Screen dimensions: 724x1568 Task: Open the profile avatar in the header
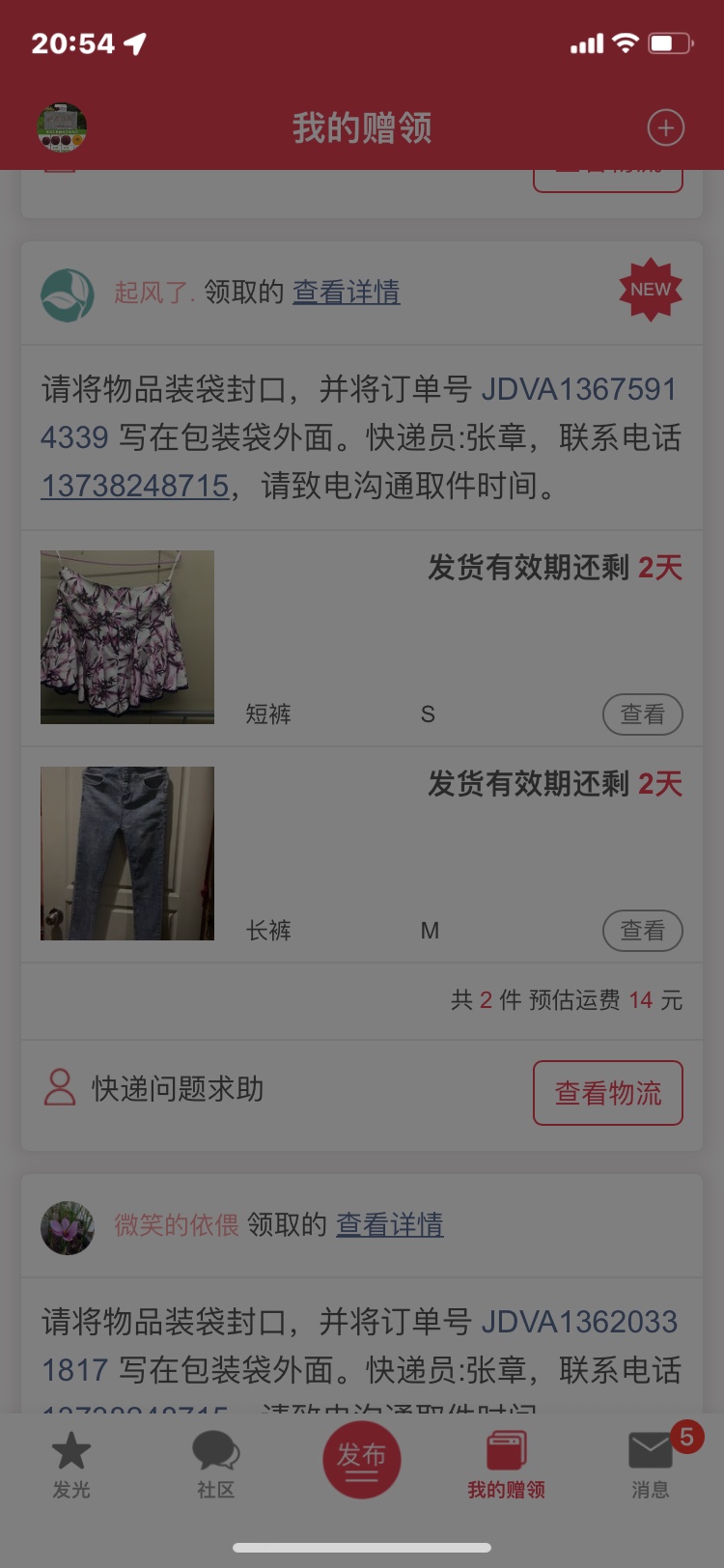(63, 127)
